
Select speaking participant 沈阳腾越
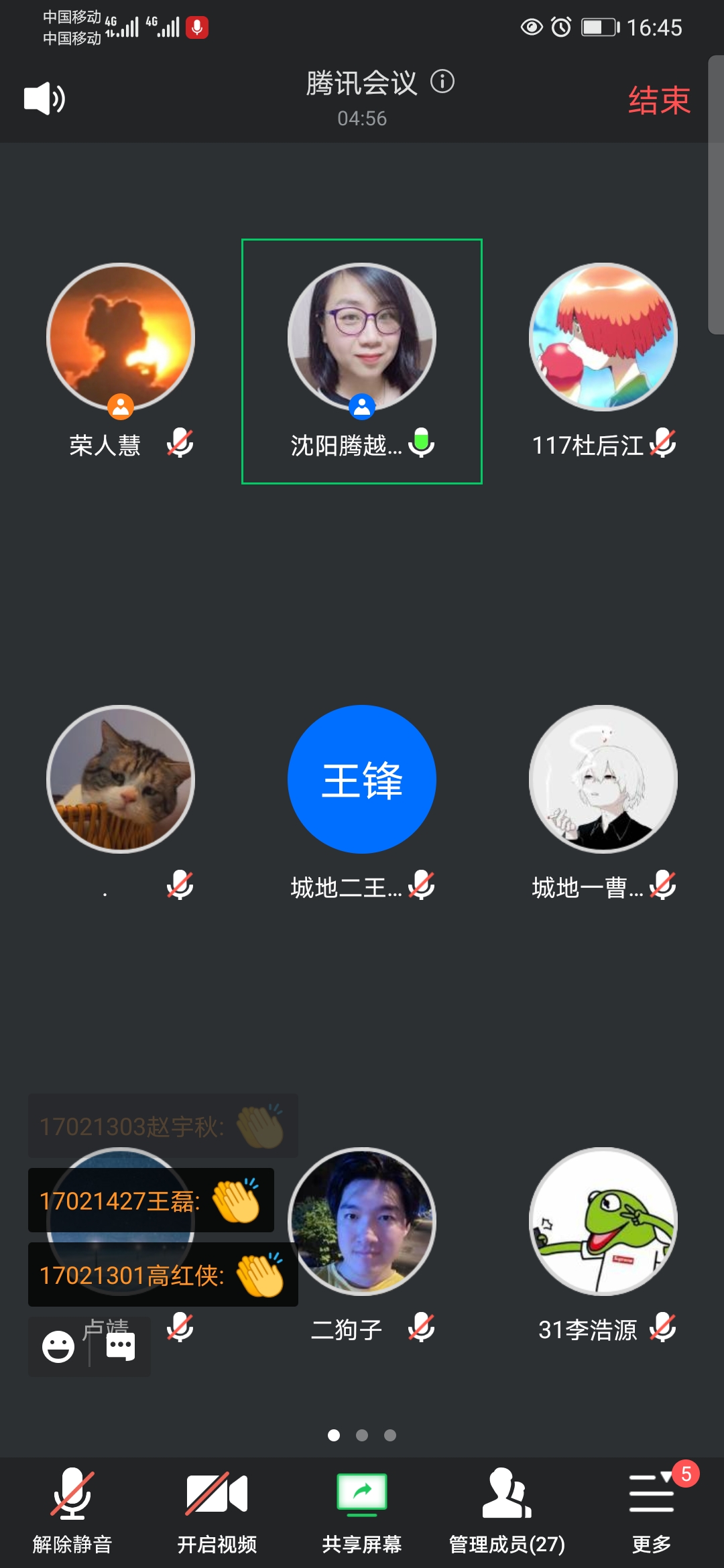click(x=362, y=337)
